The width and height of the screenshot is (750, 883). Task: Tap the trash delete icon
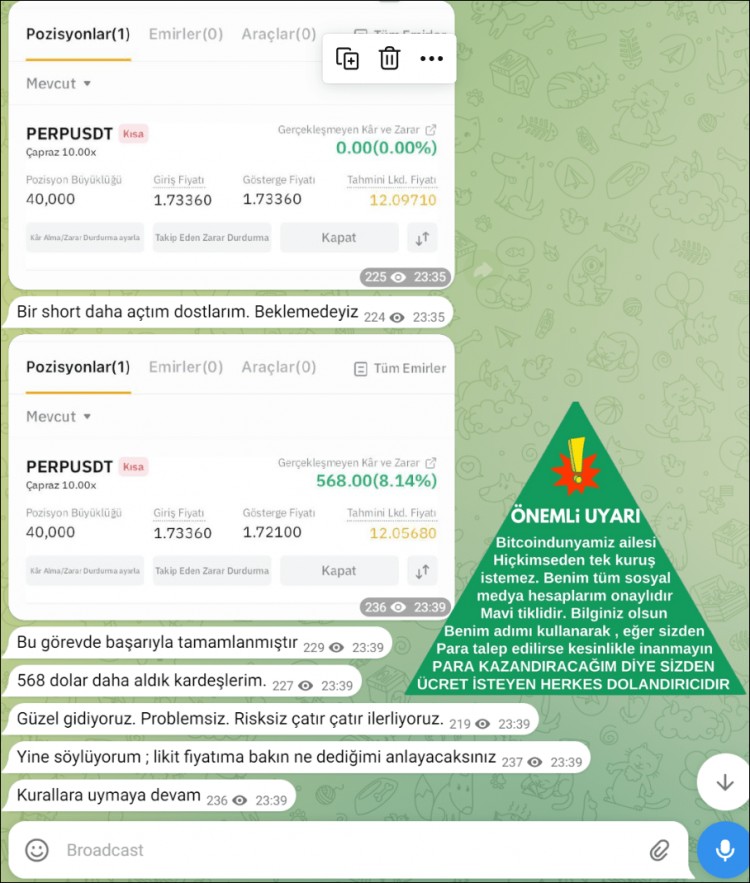(x=389, y=59)
